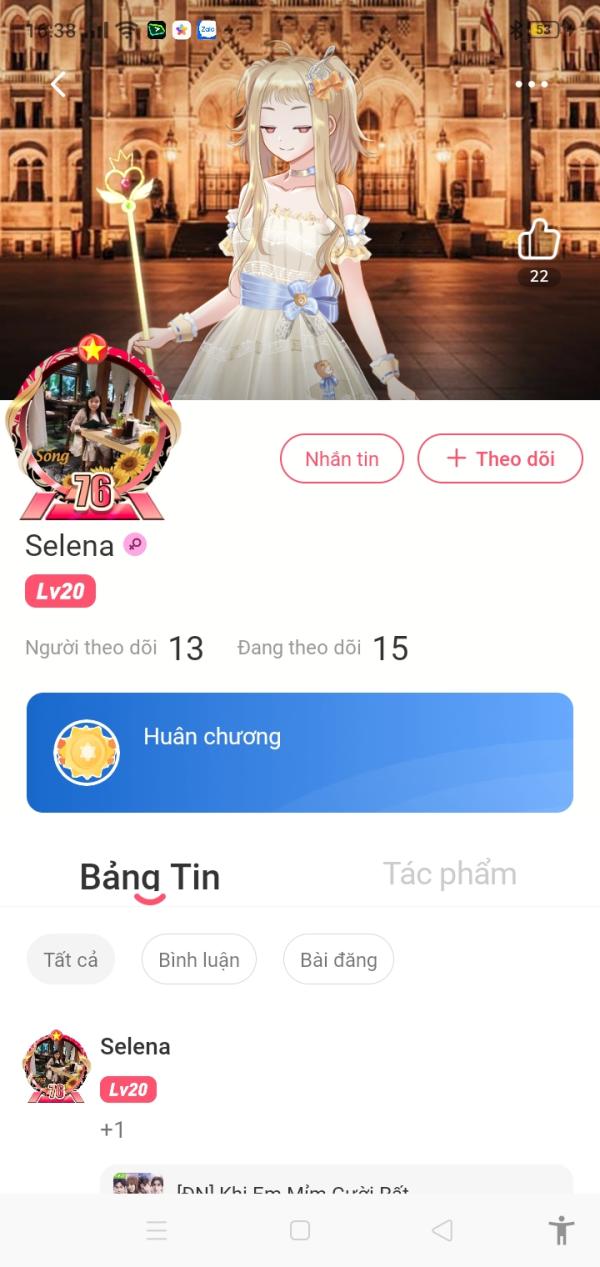Open the three-dot overflow menu
This screenshot has width=600, height=1267.
point(531,84)
